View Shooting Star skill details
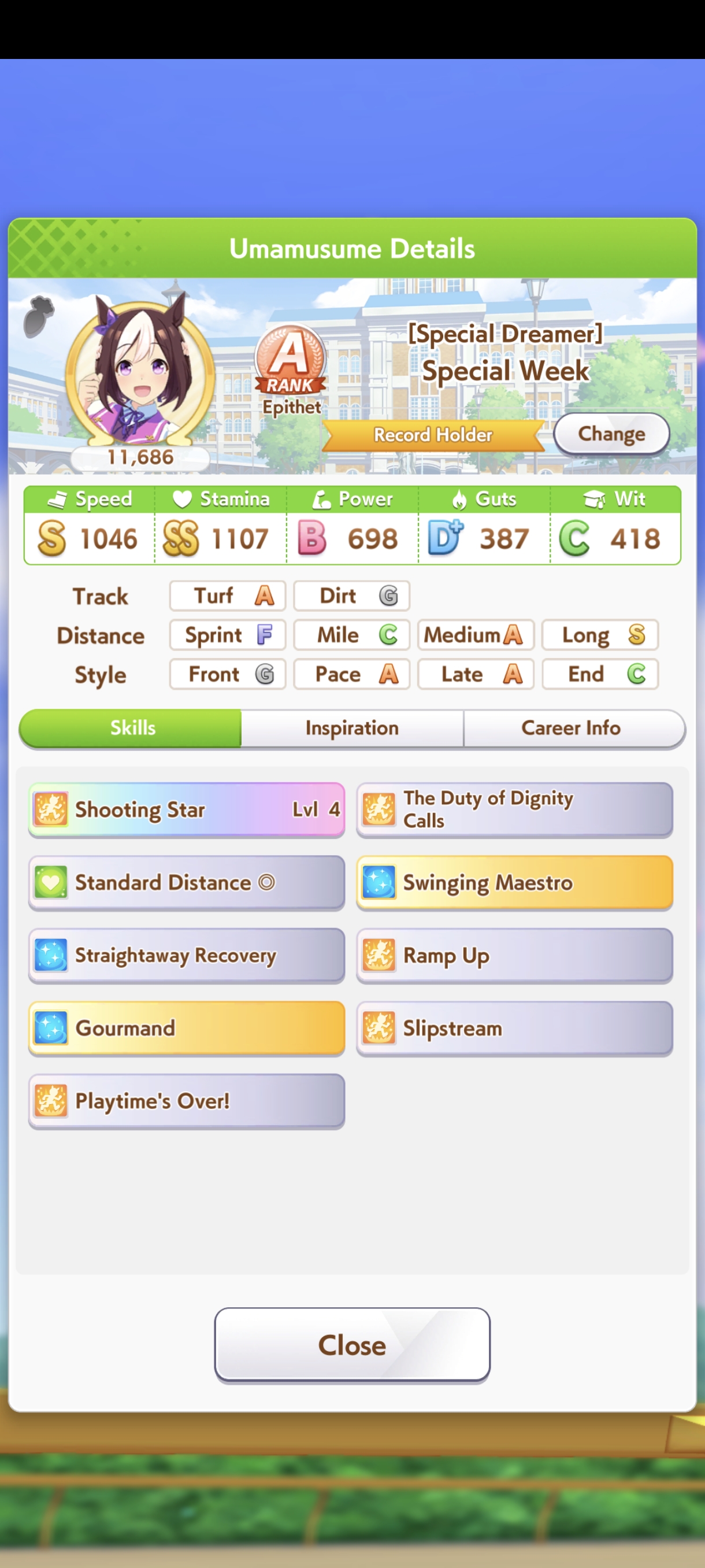The height and width of the screenshot is (1568, 705). [x=187, y=809]
